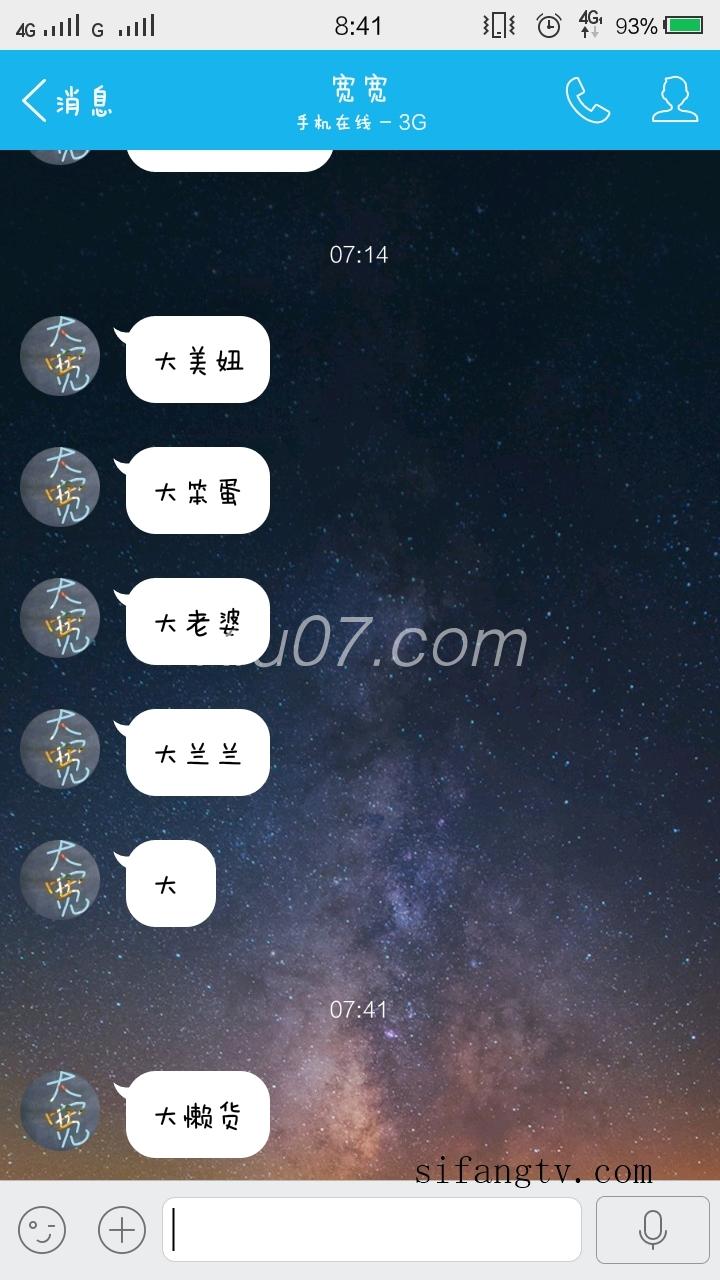Focus the message text field

[372, 1229]
